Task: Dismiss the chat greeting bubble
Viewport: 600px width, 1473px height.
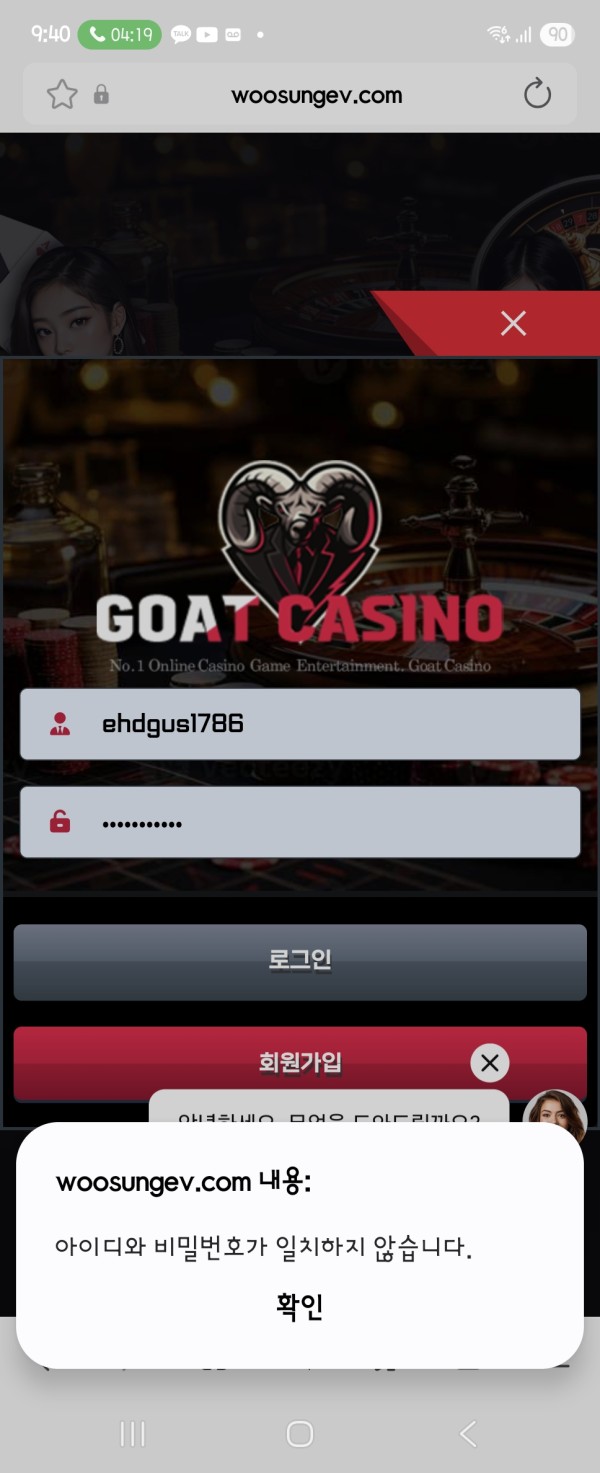Action: point(489,1063)
